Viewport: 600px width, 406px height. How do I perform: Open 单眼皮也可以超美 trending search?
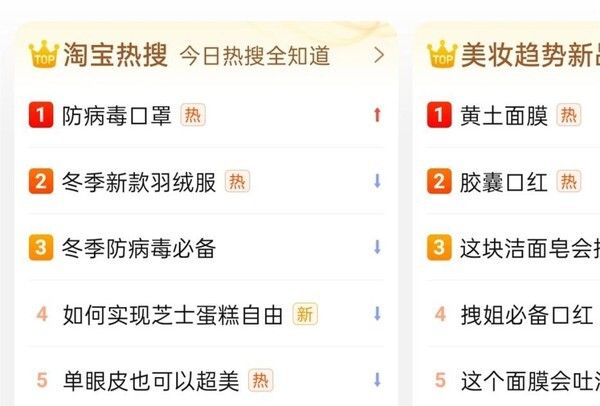[x=150, y=380]
